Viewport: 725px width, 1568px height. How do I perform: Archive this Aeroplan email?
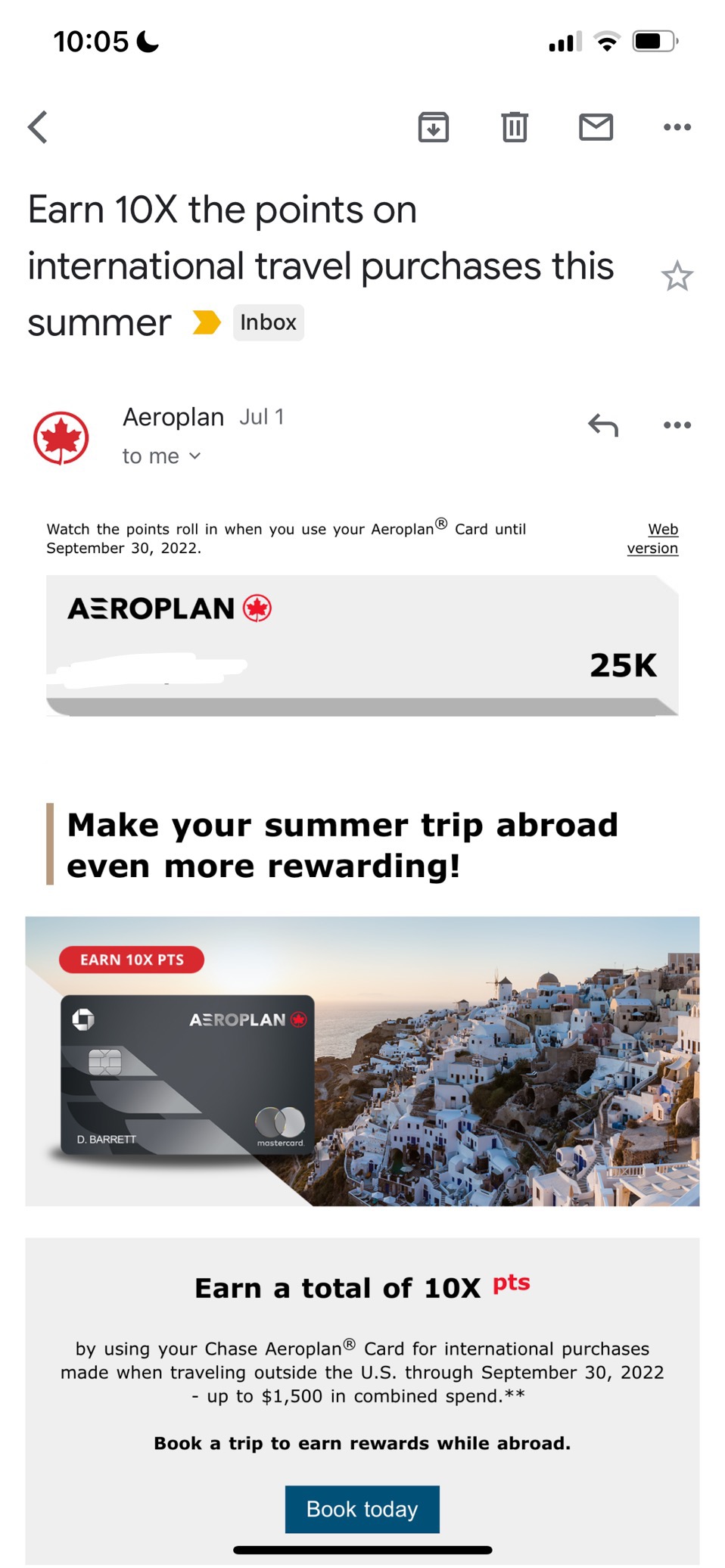434,127
